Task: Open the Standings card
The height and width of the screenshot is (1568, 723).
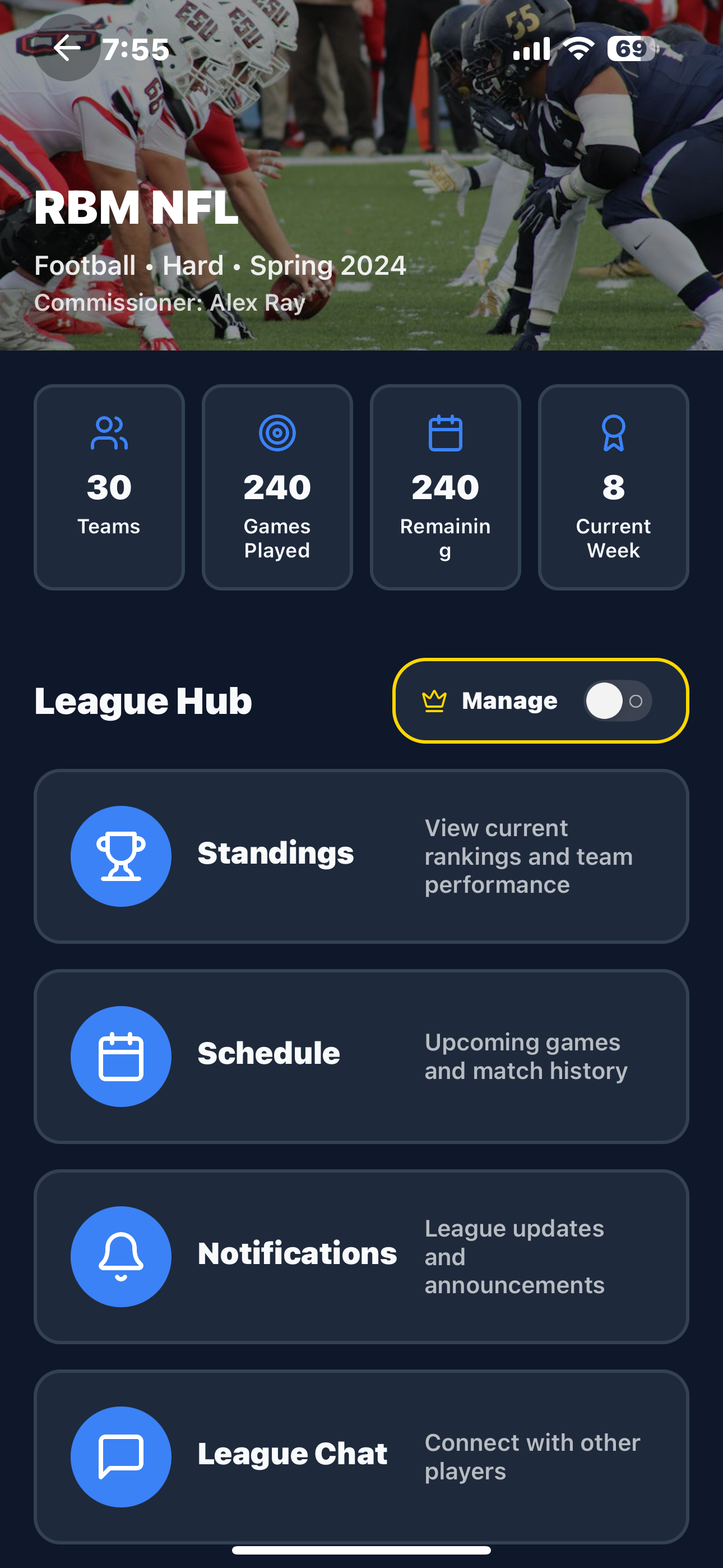Action: pos(361,856)
